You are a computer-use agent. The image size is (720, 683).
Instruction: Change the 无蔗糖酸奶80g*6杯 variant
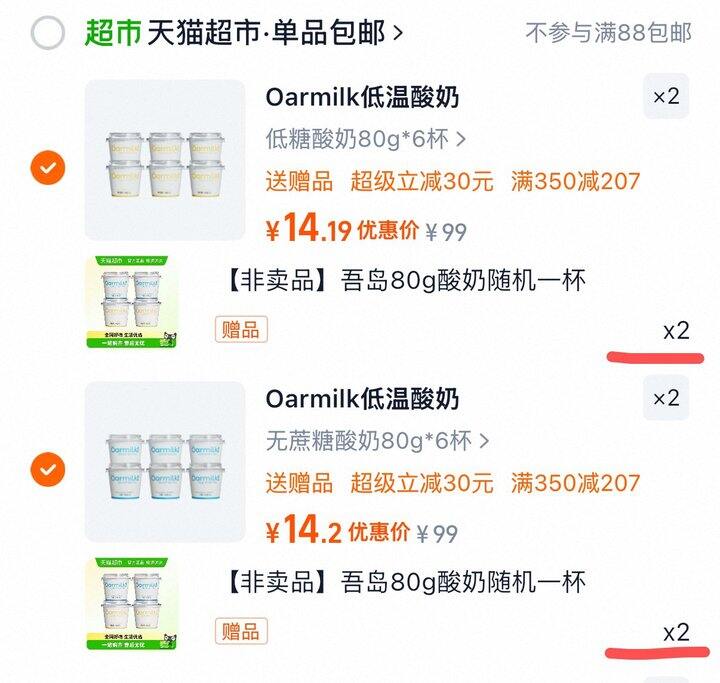377,440
